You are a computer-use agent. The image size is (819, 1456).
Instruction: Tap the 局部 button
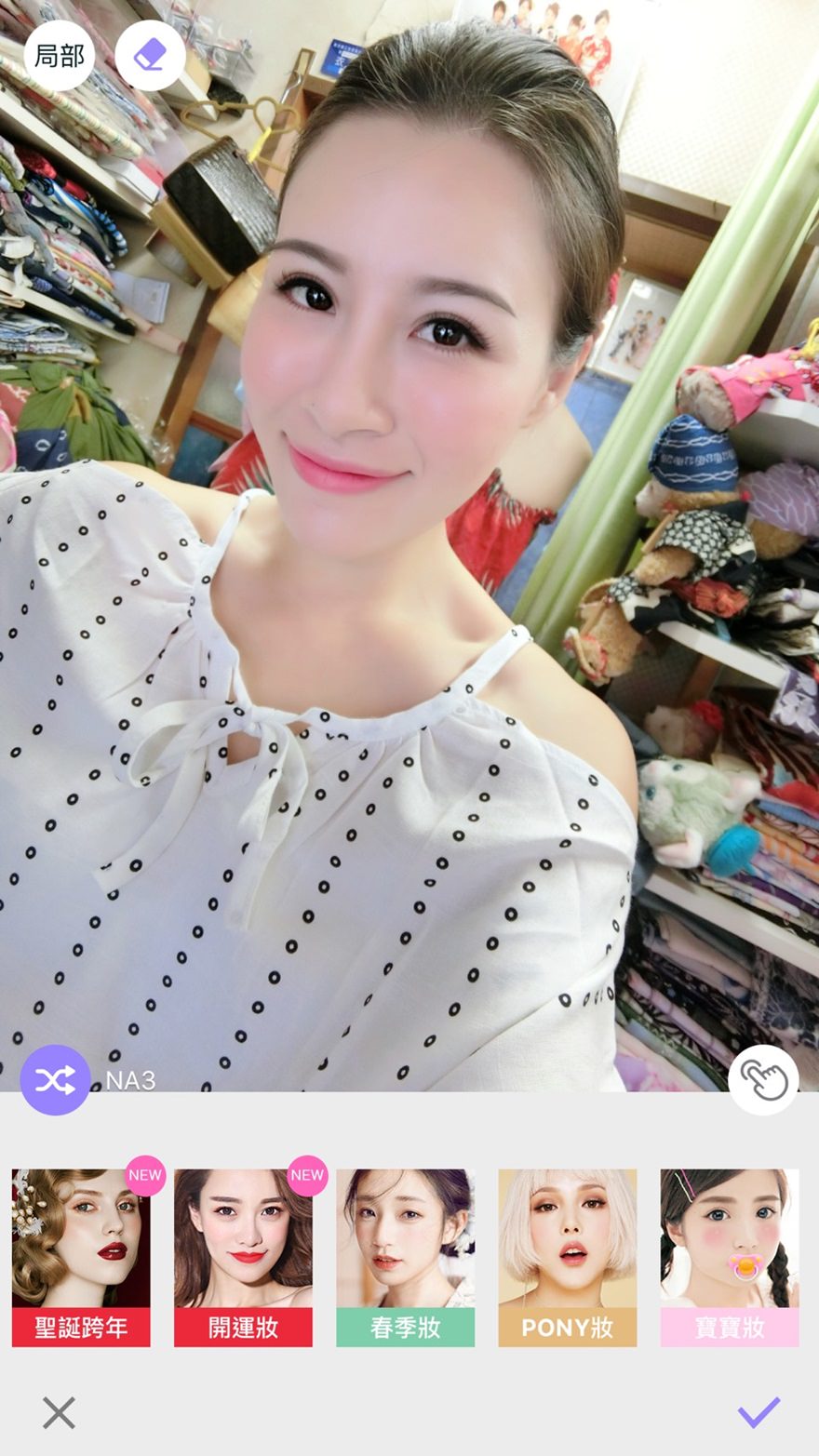(59, 56)
